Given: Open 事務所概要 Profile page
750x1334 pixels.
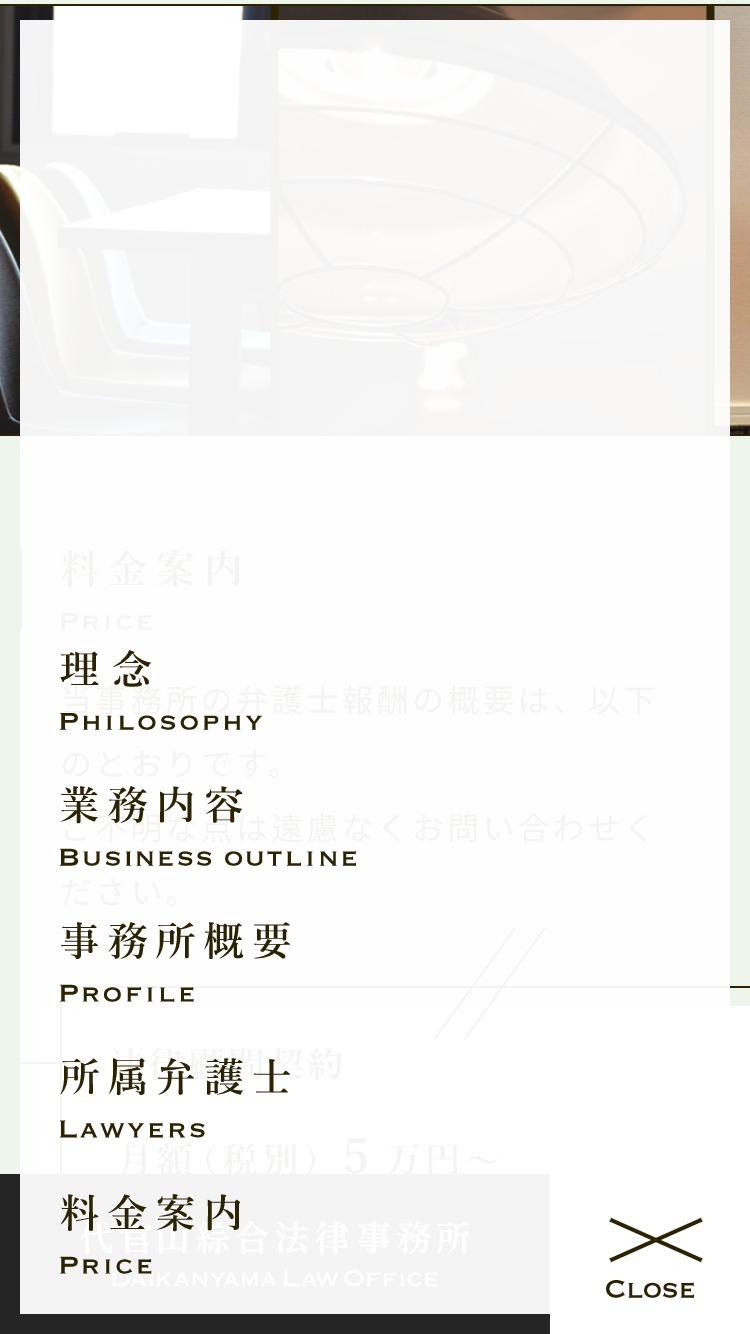Looking at the screenshot, I should pos(176,963).
